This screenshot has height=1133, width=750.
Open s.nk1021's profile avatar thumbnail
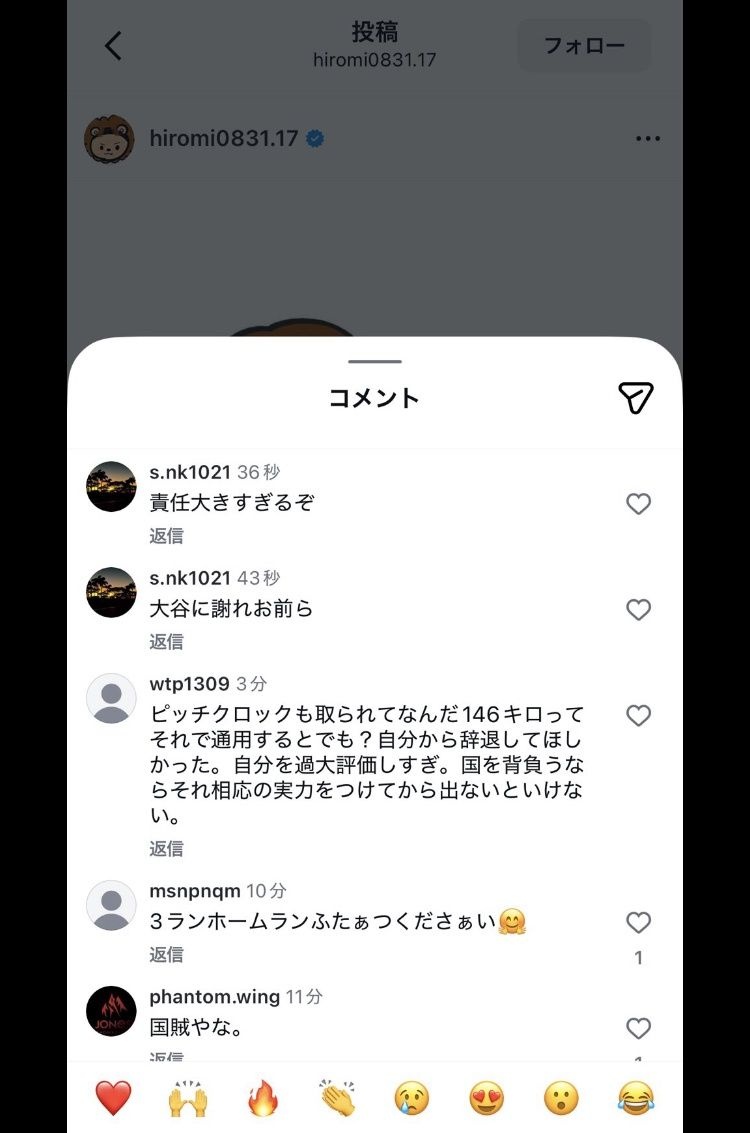tap(111, 485)
